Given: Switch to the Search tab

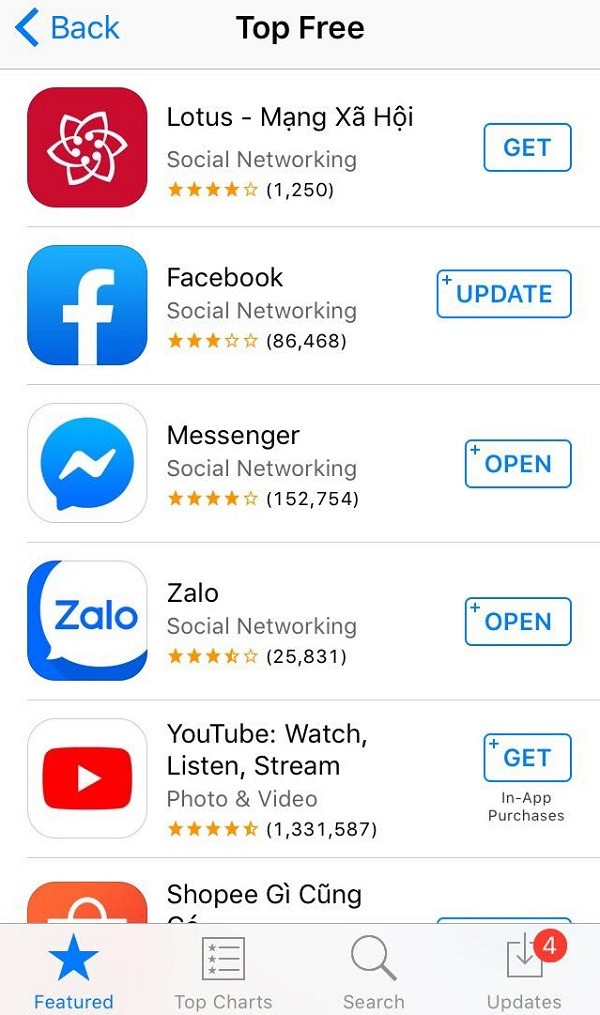Looking at the screenshot, I should point(373,970).
